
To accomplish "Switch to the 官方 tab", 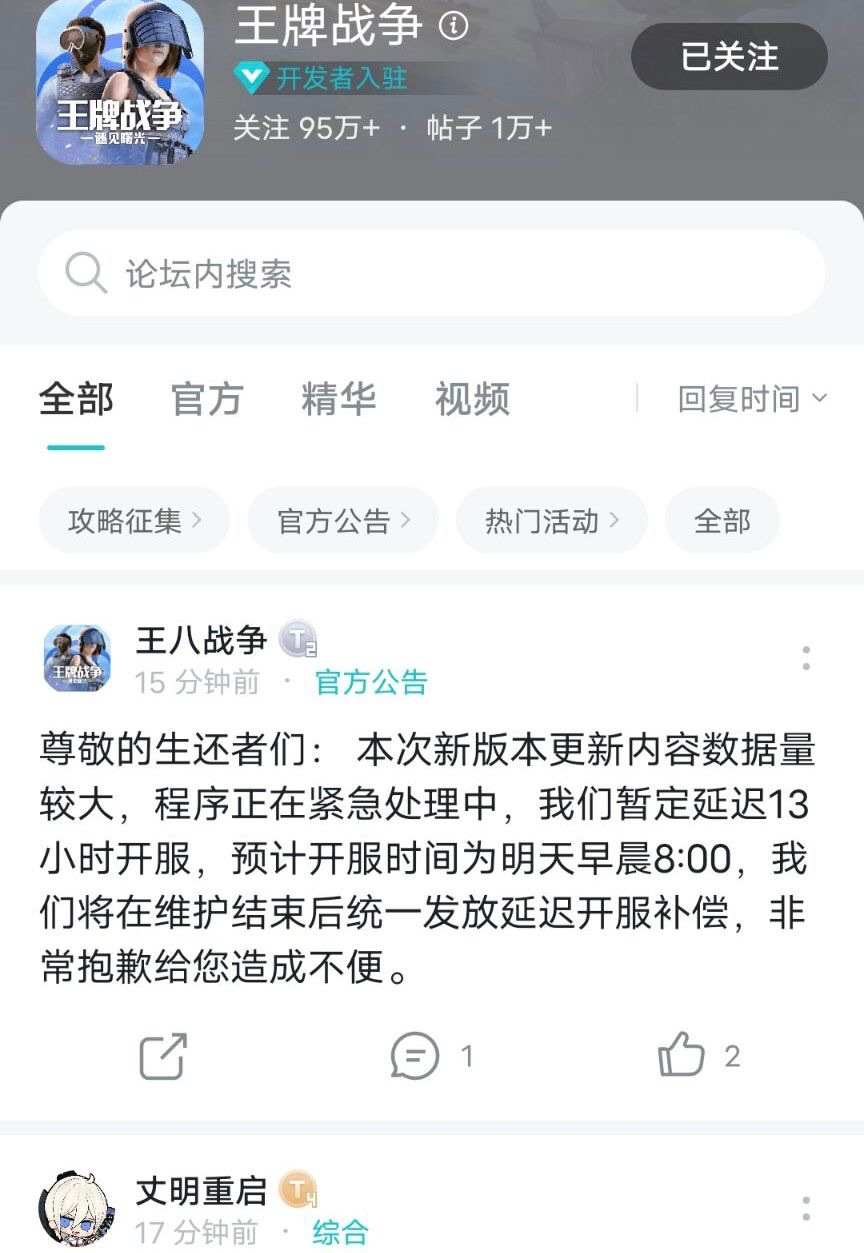I will (x=207, y=399).
